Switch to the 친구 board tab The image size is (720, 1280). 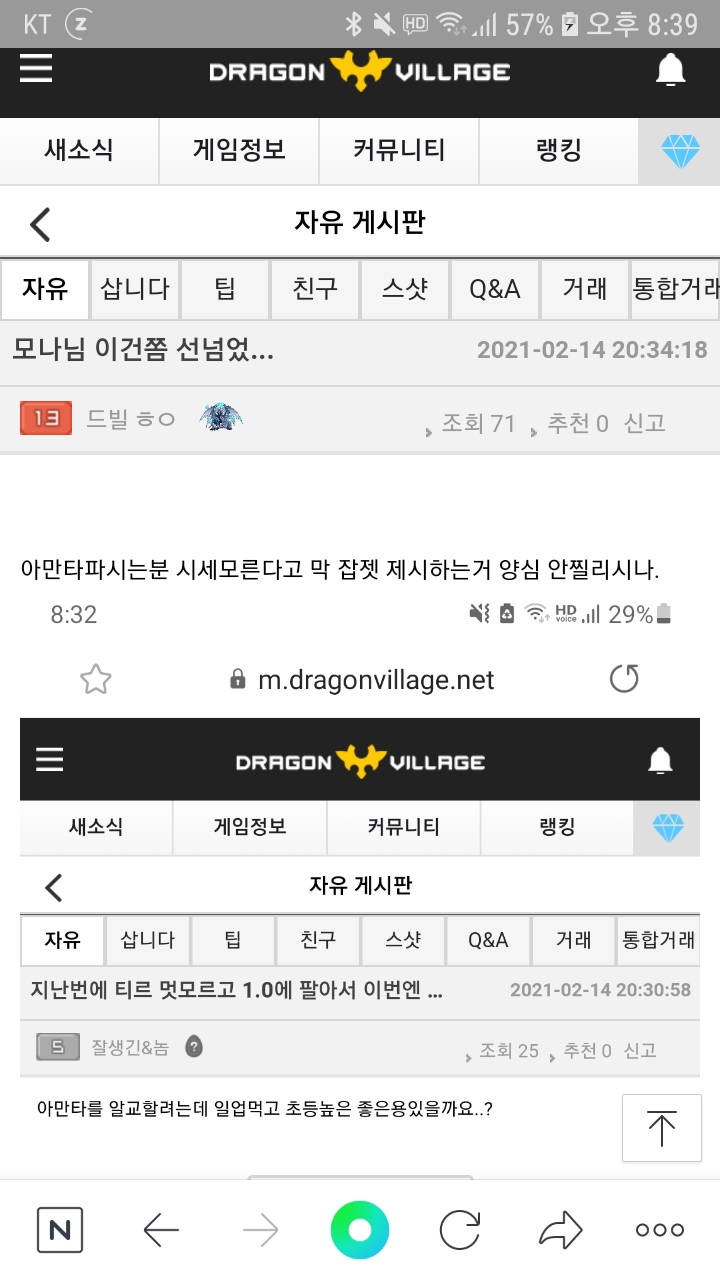[x=315, y=290]
